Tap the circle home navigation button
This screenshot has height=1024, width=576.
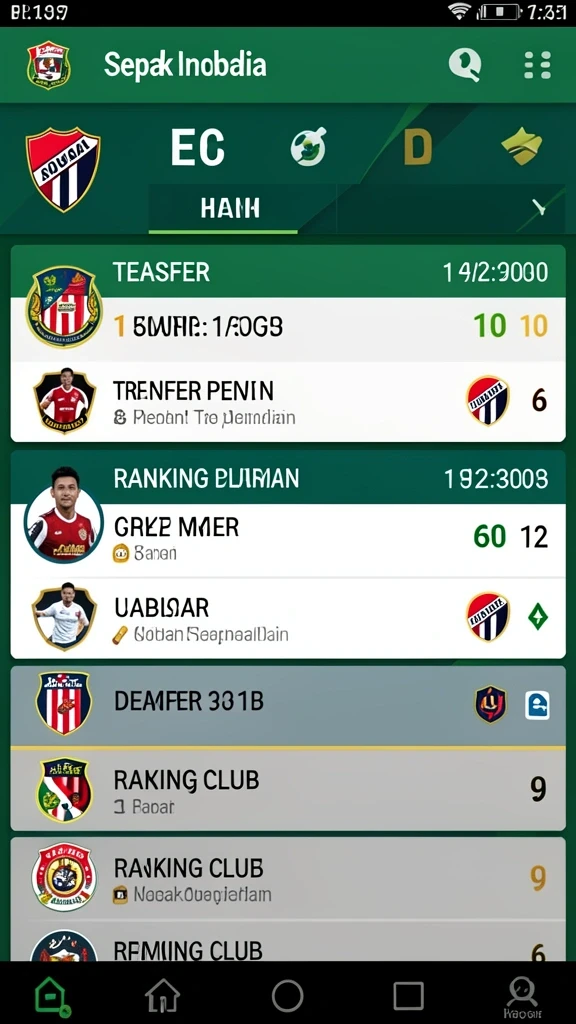click(287, 996)
